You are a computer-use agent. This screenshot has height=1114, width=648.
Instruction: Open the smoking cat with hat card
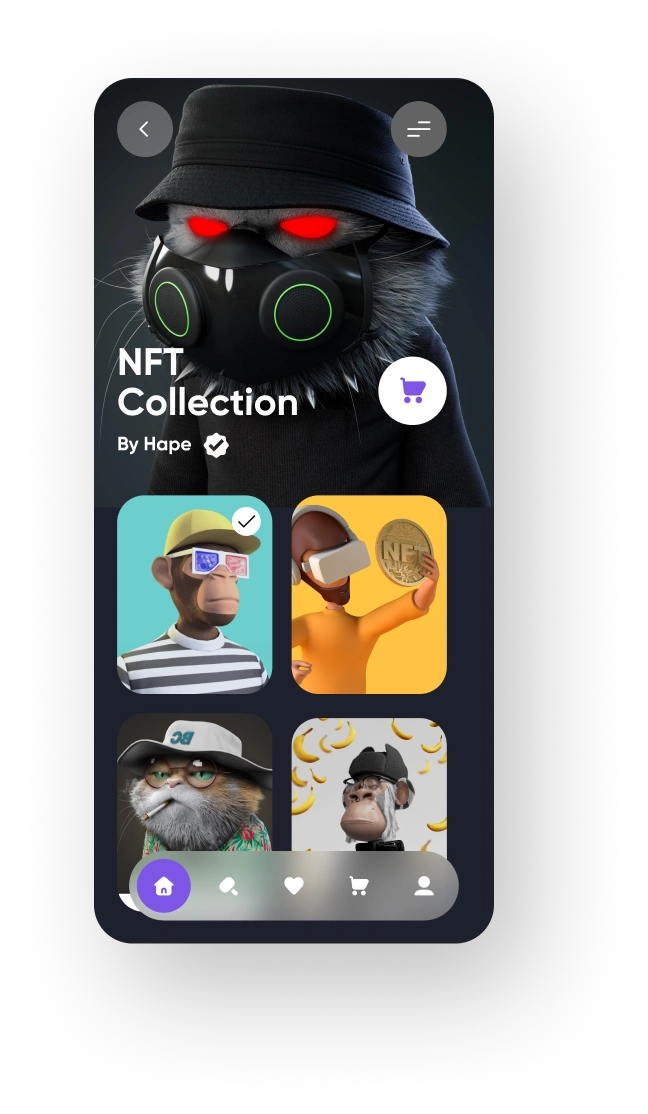(195, 782)
